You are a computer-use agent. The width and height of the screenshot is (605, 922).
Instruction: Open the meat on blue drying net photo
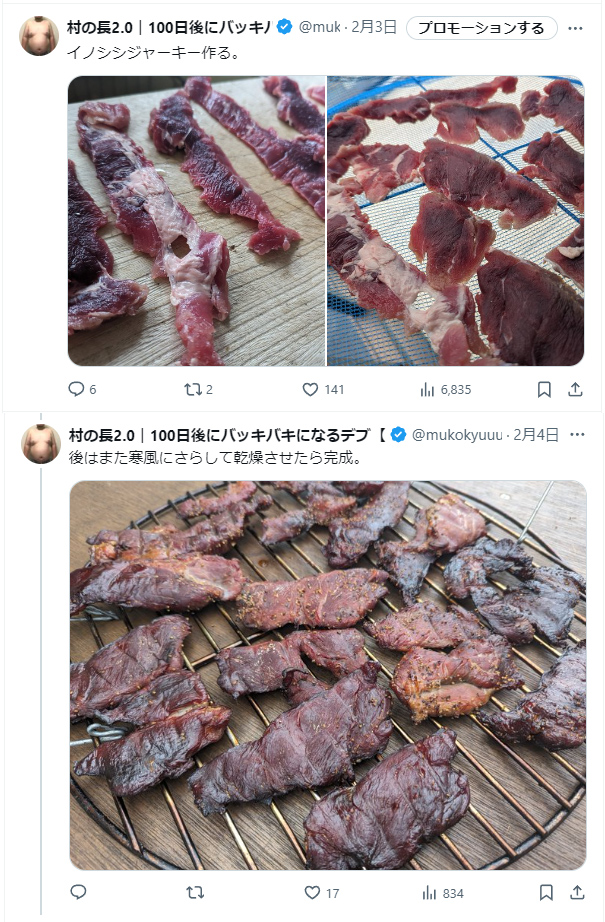point(456,221)
